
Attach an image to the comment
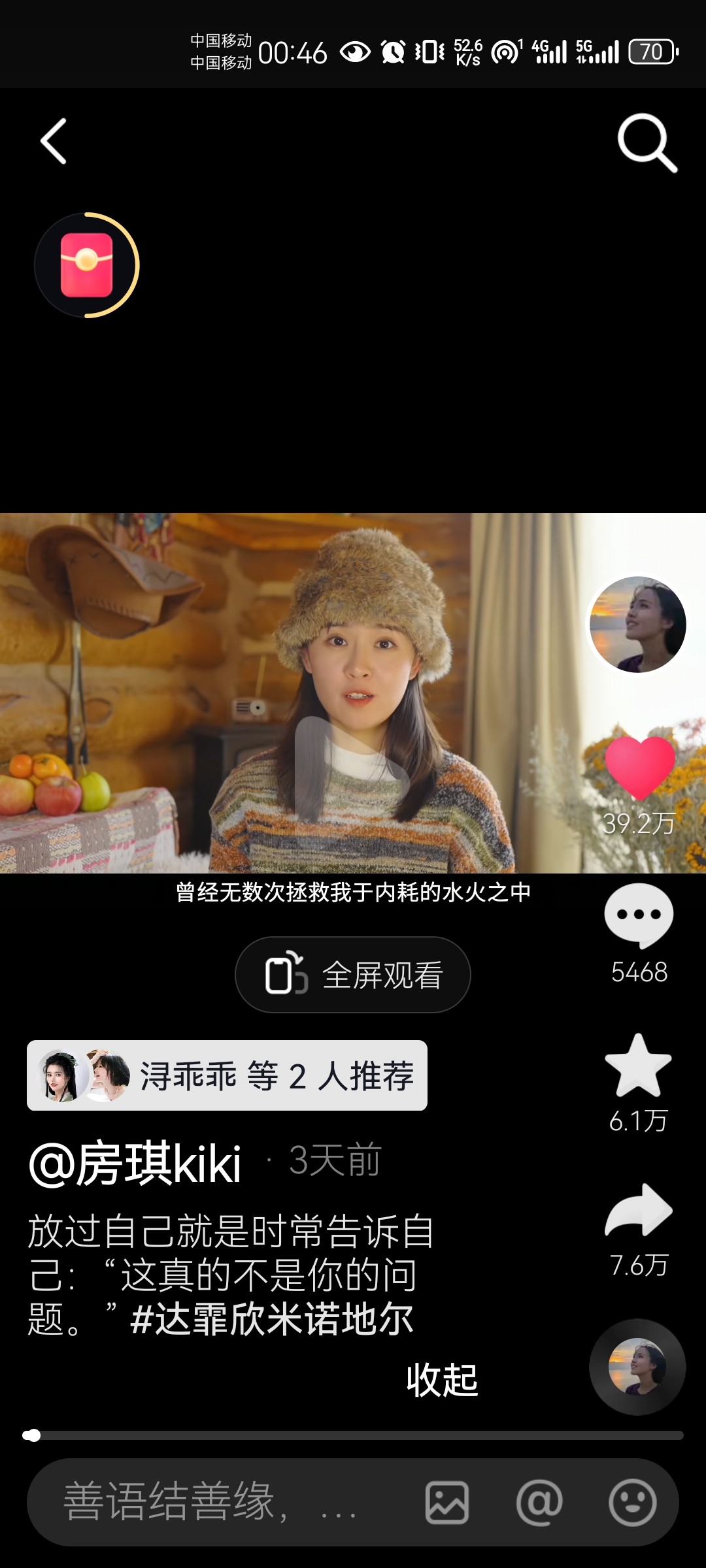coord(447,1503)
